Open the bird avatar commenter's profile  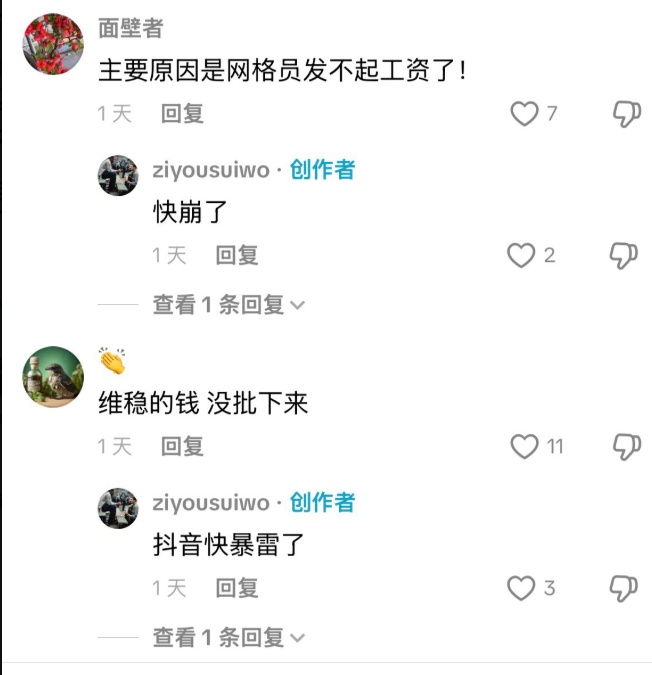[52, 376]
